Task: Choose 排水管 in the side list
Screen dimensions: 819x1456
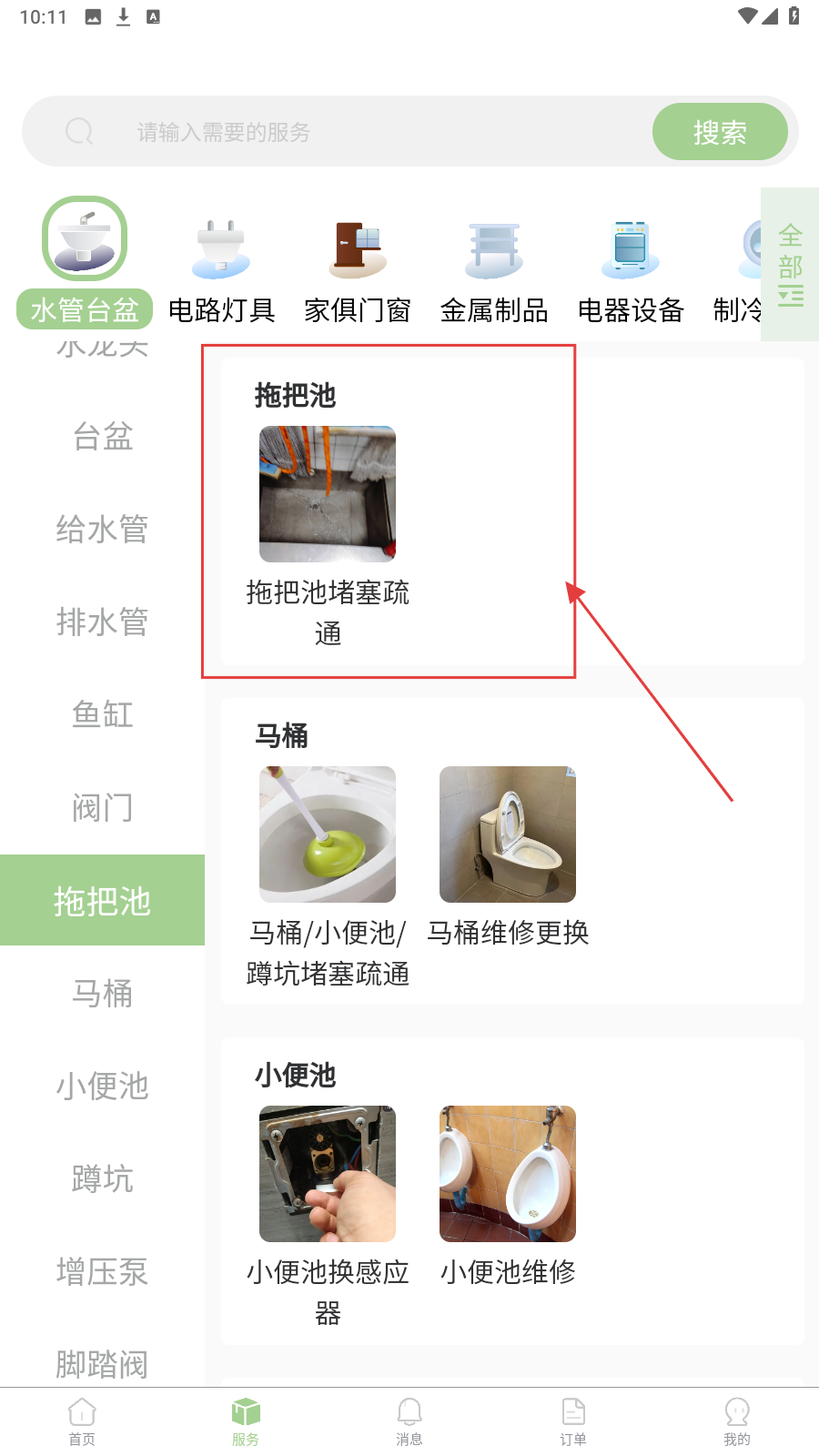Action: tap(102, 622)
